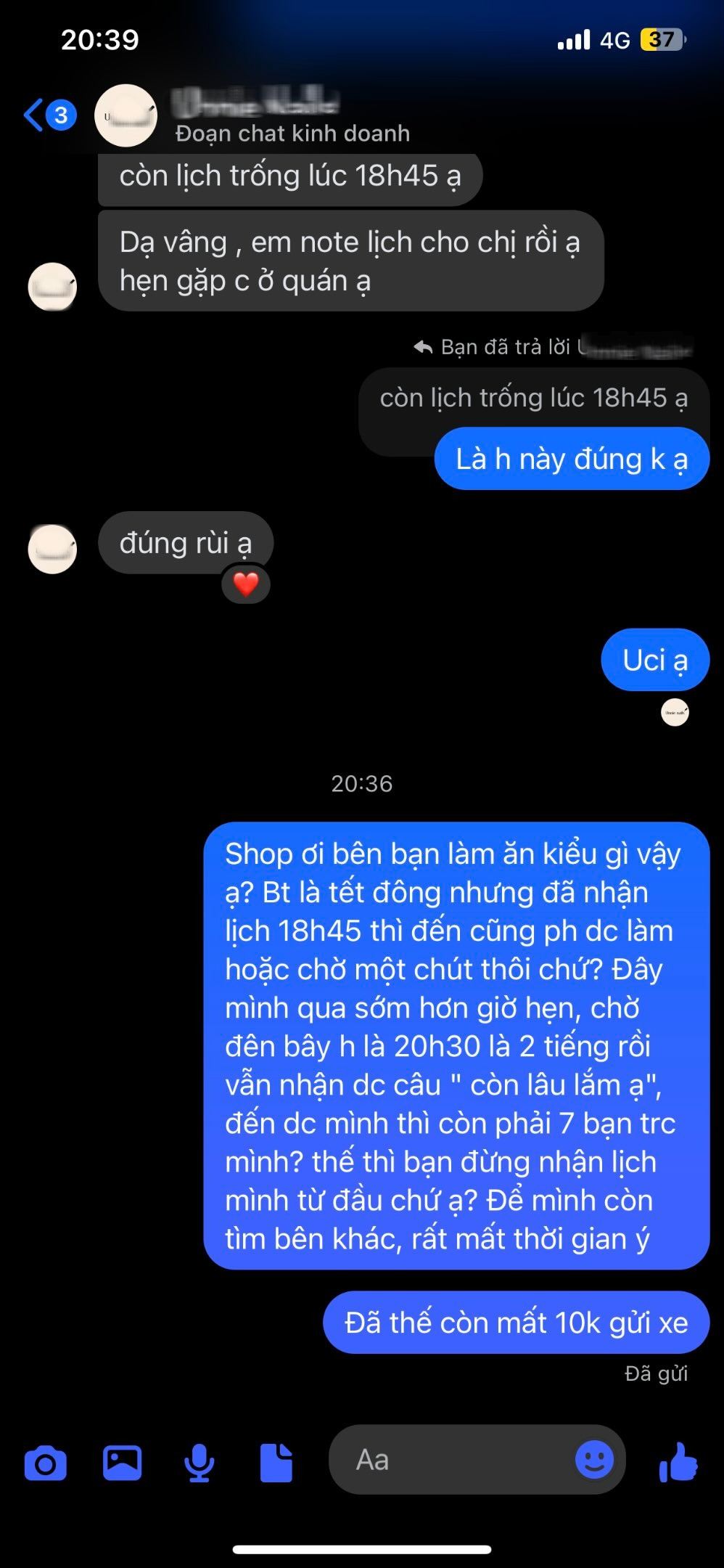The image size is (724, 1568).
Task: Tap the 20:36 timestamp divider
Action: [x=362, y=783]
